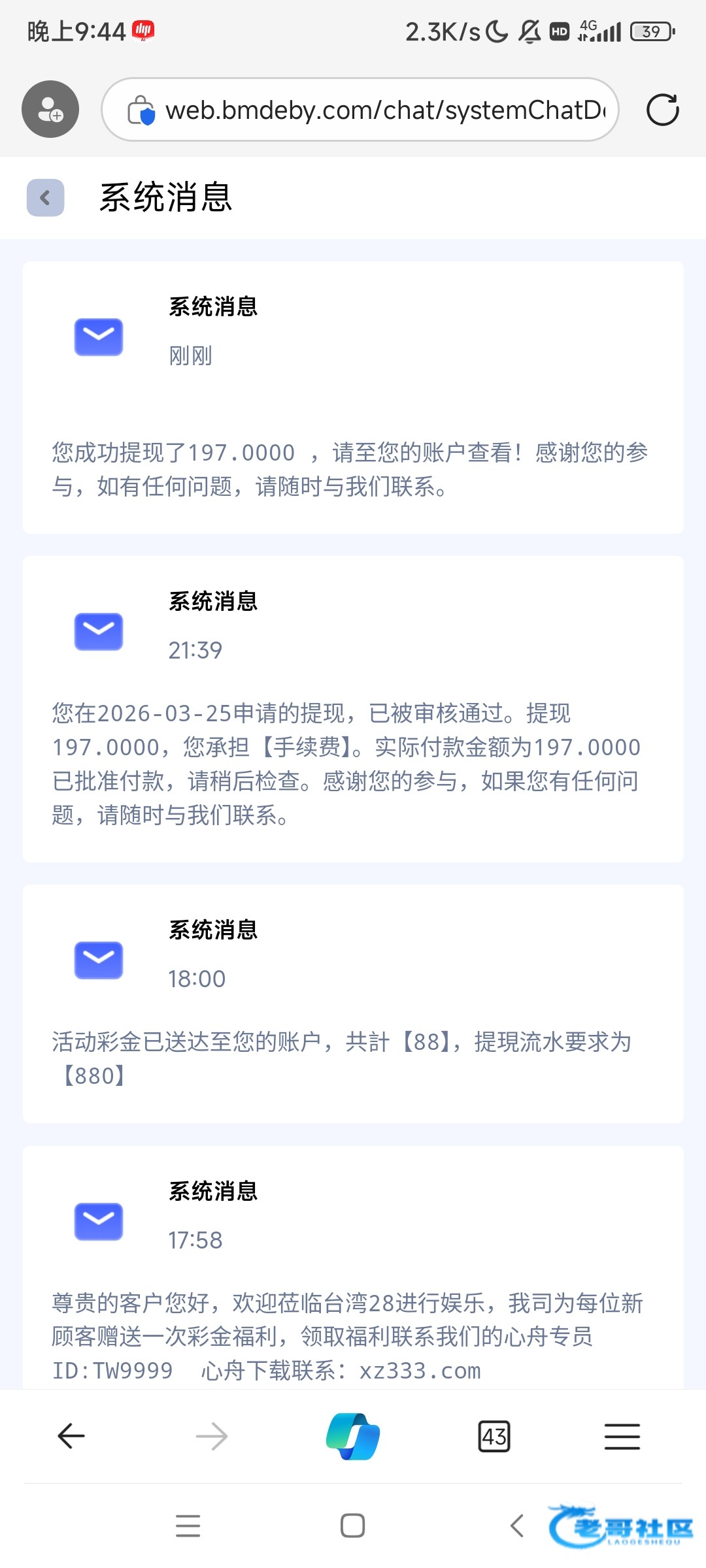Open the 17:58 welcome message

tap(353, 1267)
